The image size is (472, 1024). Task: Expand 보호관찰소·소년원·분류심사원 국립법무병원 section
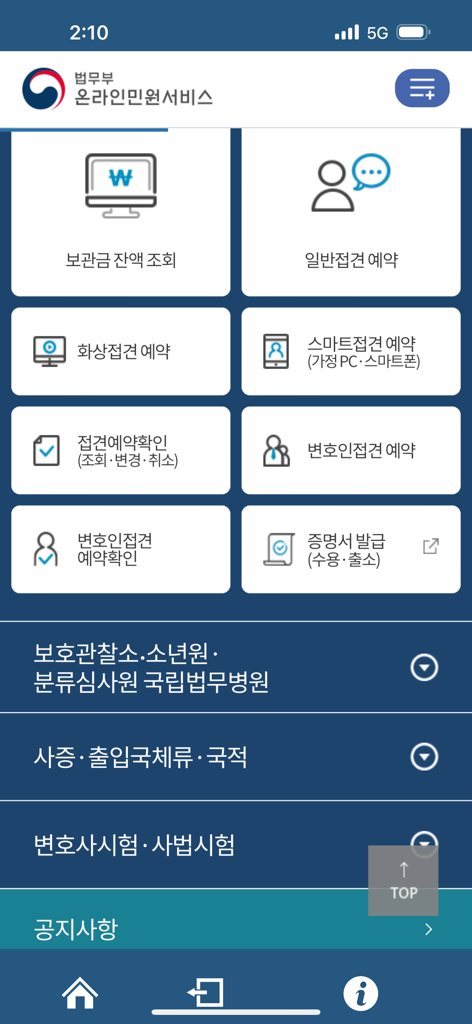click(x=236, y=667)
